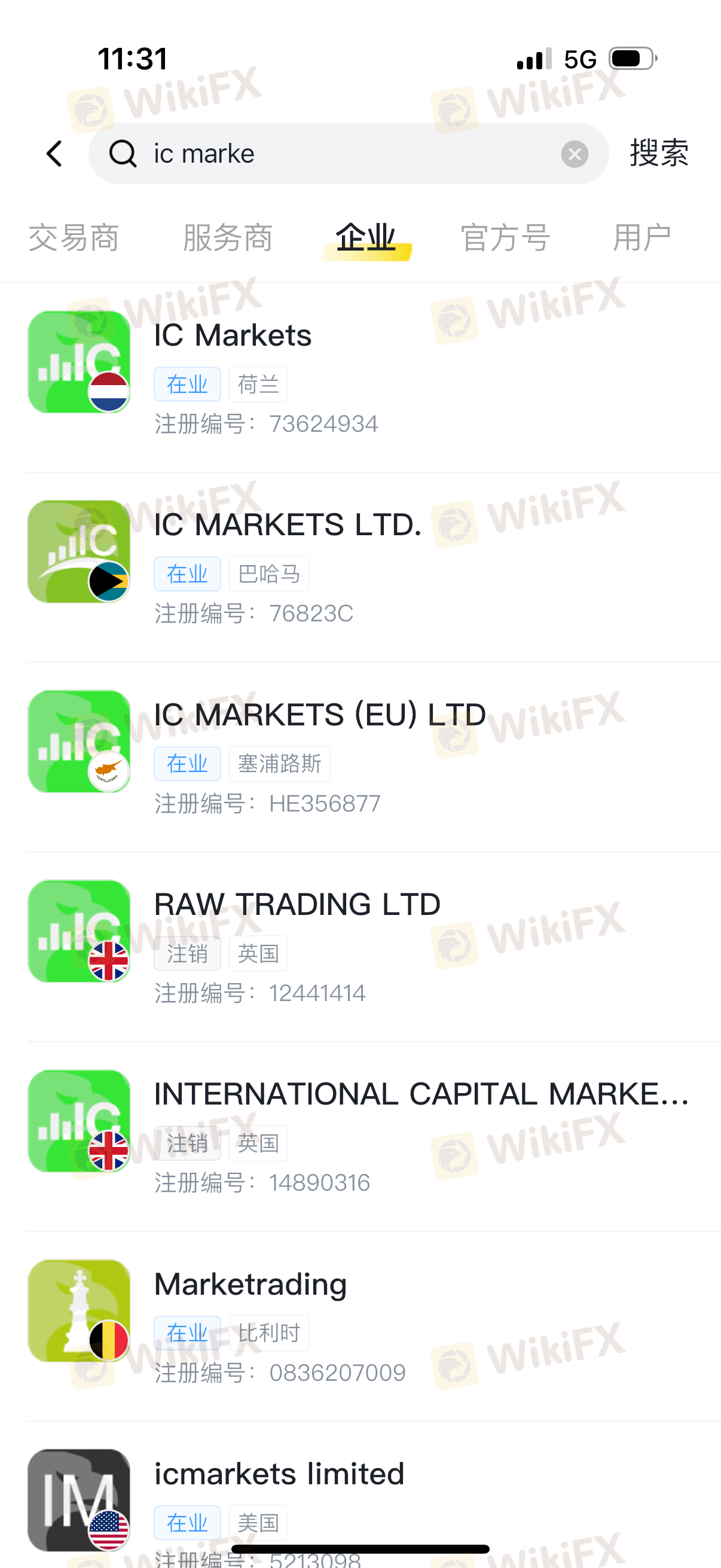Open the IC MARKETS LTD. Bahamas result
Image resolution: width=721 pixels, height=1568 pixels.
point(365,568)
